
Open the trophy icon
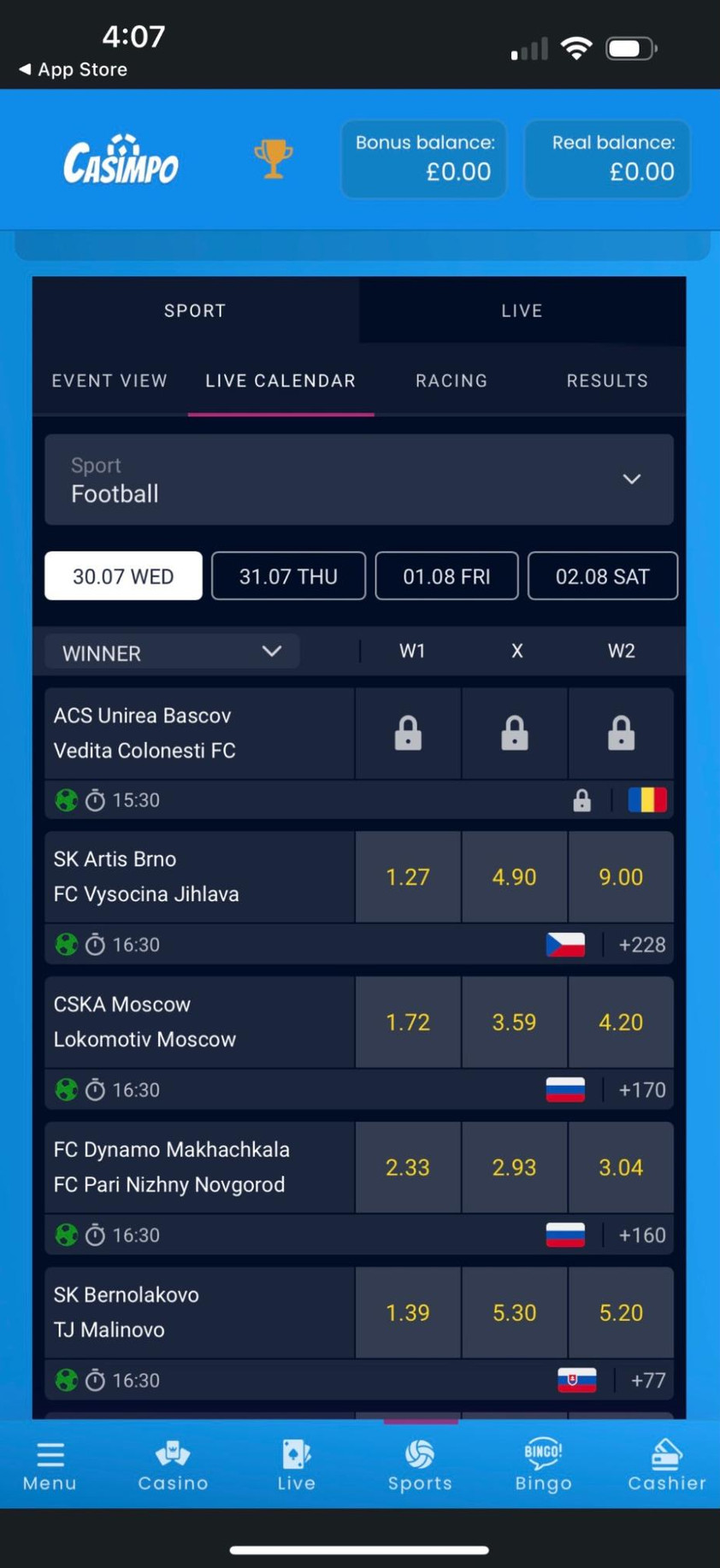click(x=273, y=159)
